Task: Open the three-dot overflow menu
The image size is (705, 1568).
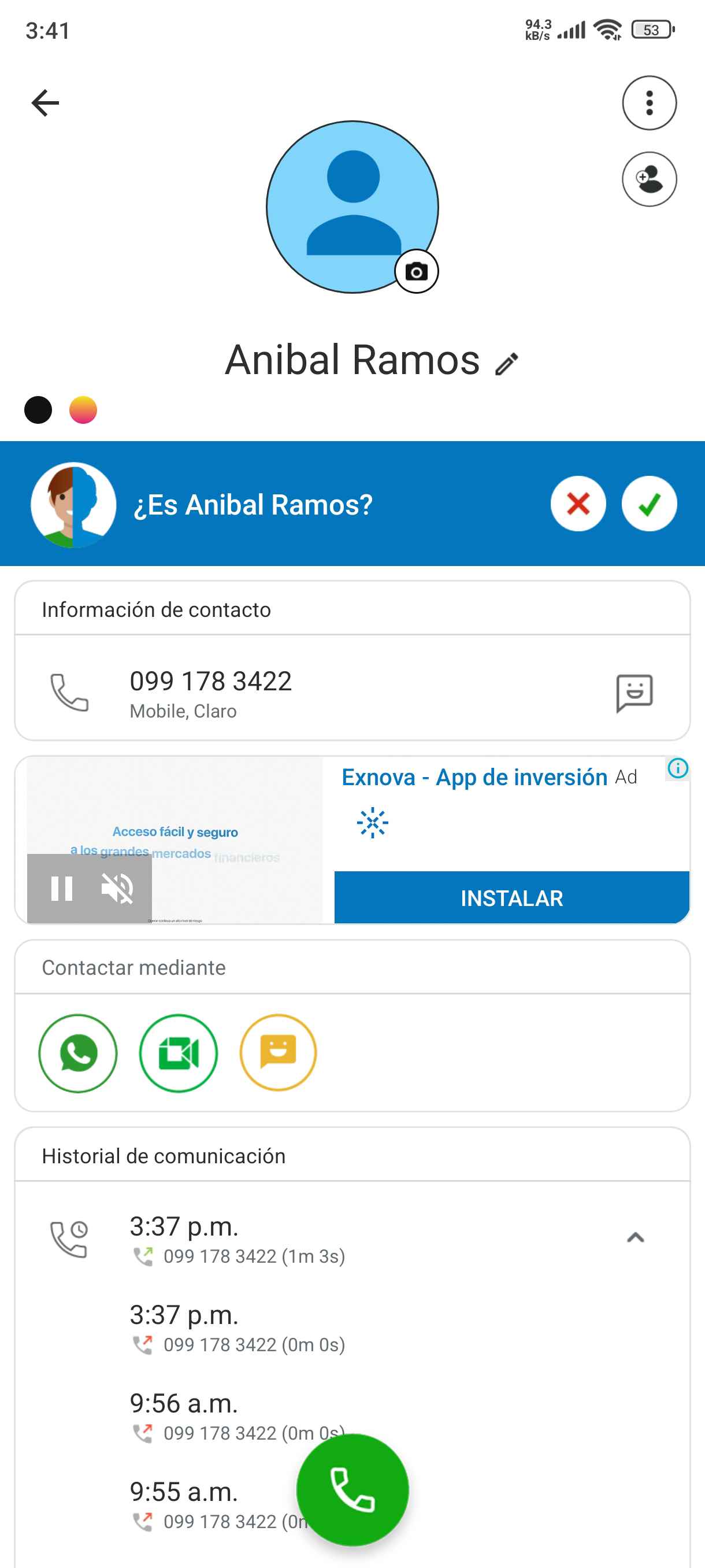Action: (x=649, y=103)
